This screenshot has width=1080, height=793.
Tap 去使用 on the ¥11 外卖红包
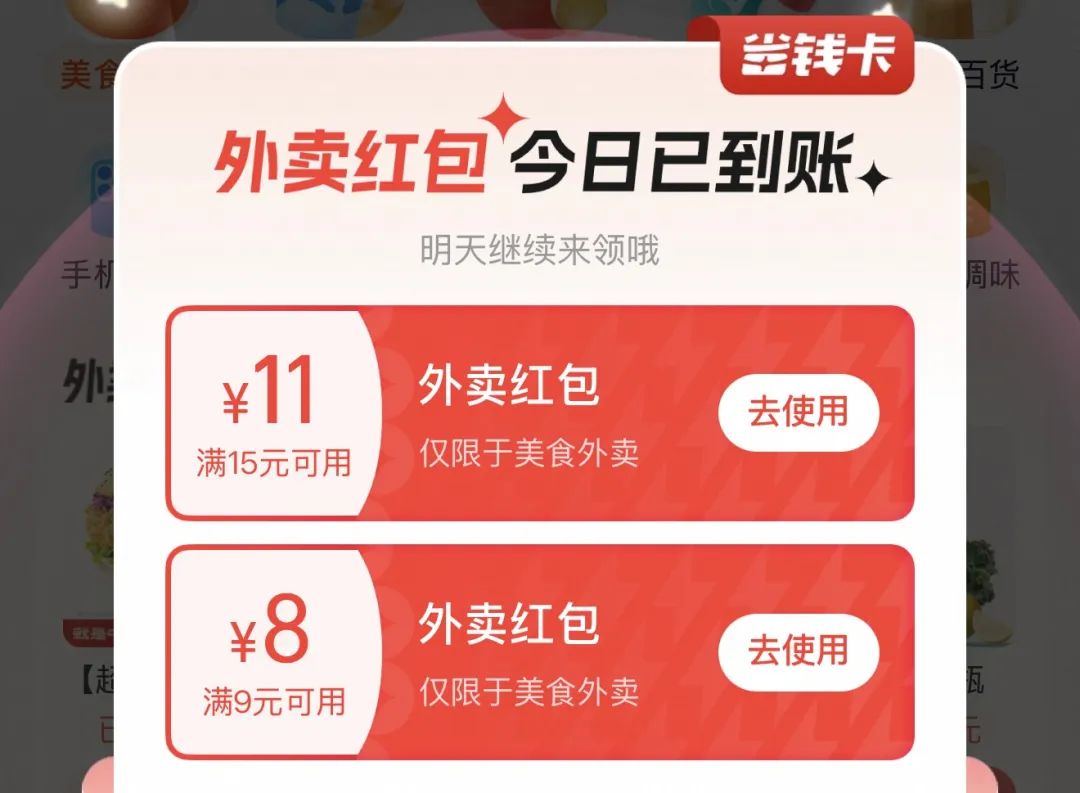point(798,412)
